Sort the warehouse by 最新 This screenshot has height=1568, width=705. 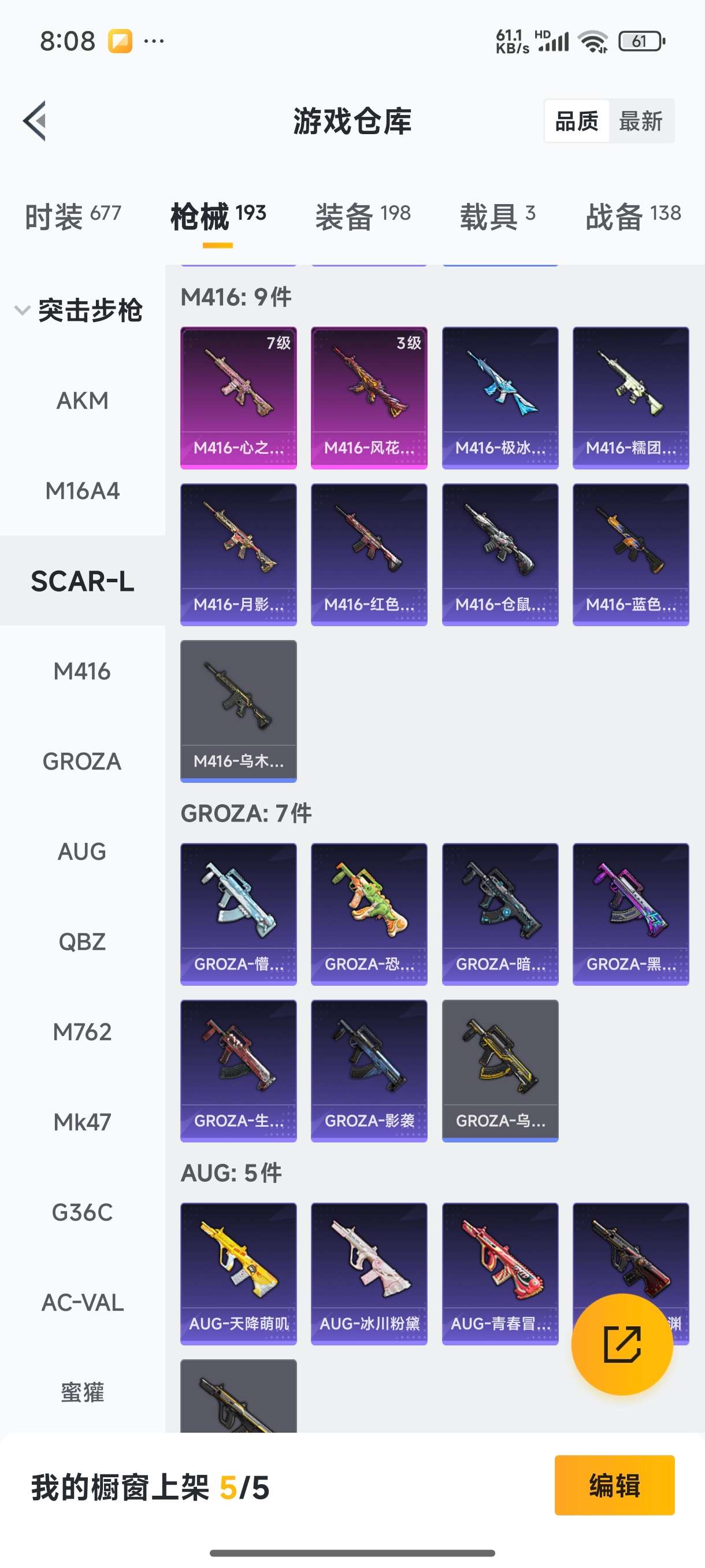[640, 121]
